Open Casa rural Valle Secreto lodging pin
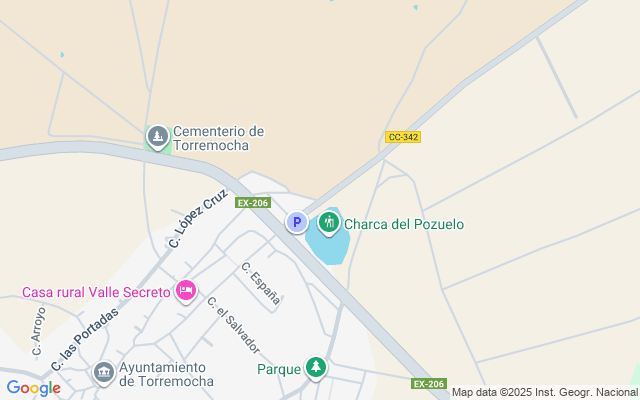The height and width of the screenshot is (400, 640). point(186,291)
